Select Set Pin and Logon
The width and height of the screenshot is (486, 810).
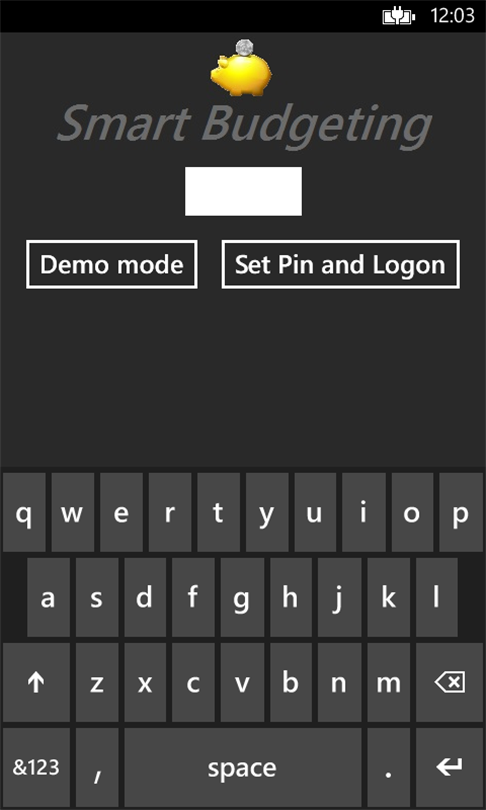[340, 264]
